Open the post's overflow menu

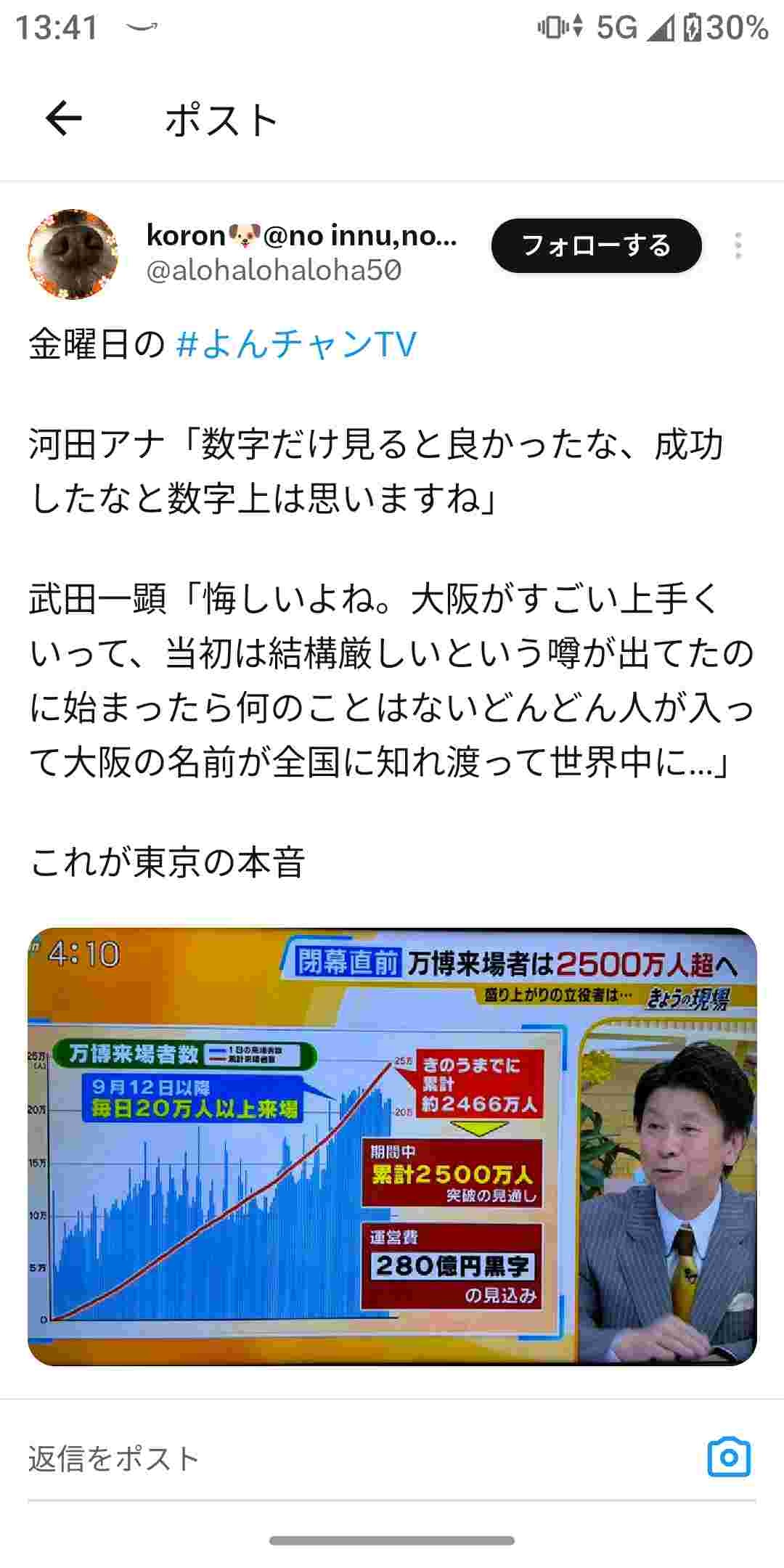pyautogui.click(x=738, y=246)
